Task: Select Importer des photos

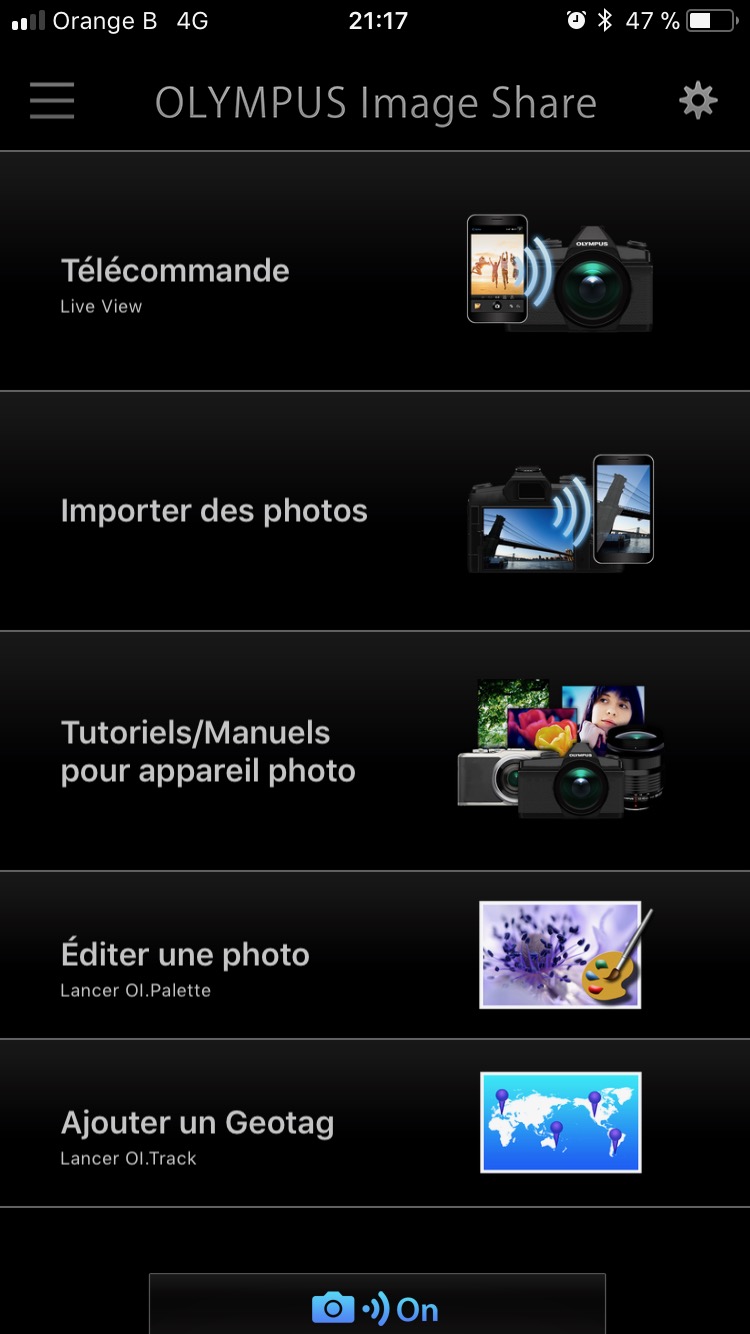Action: click(x=375, y=511)
